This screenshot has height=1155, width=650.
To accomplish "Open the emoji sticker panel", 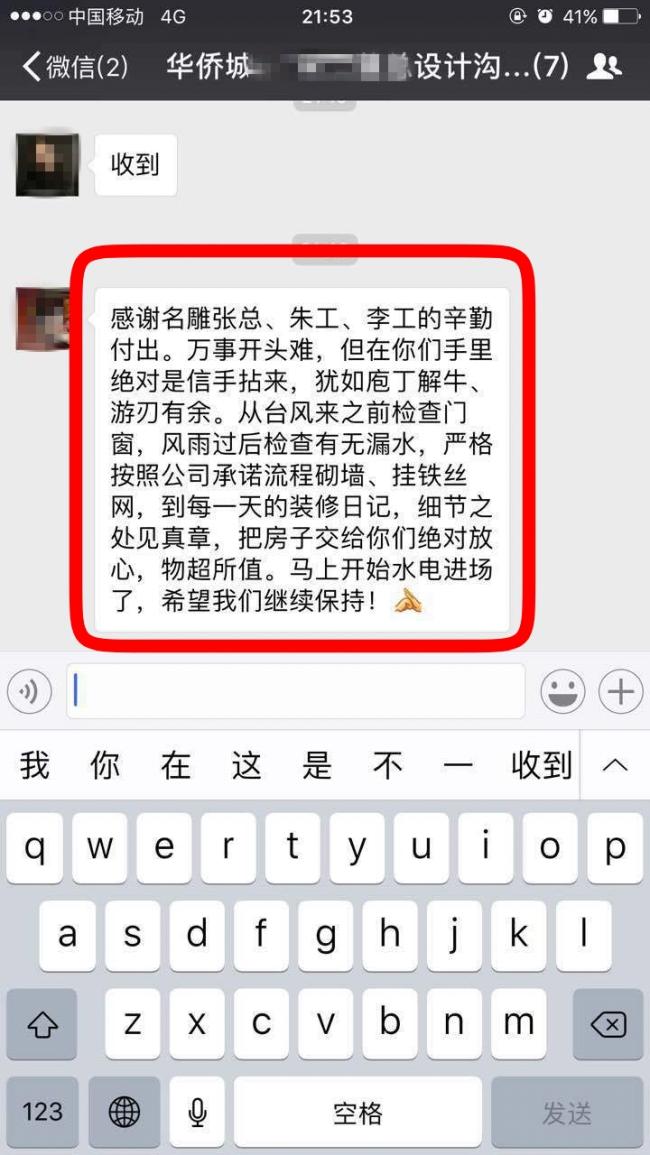I will [562, 691].
